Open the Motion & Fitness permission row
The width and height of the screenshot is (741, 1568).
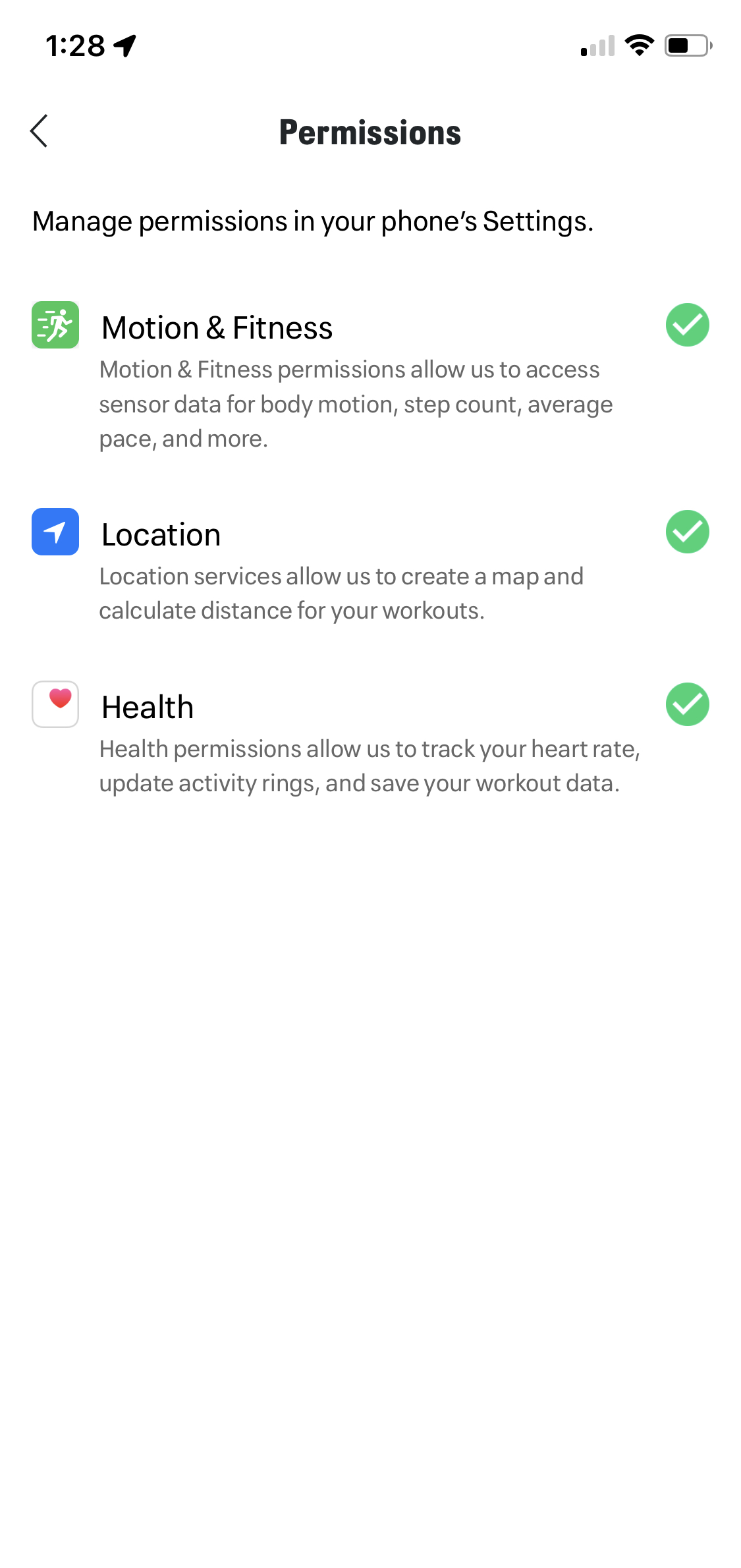point(217,328)
